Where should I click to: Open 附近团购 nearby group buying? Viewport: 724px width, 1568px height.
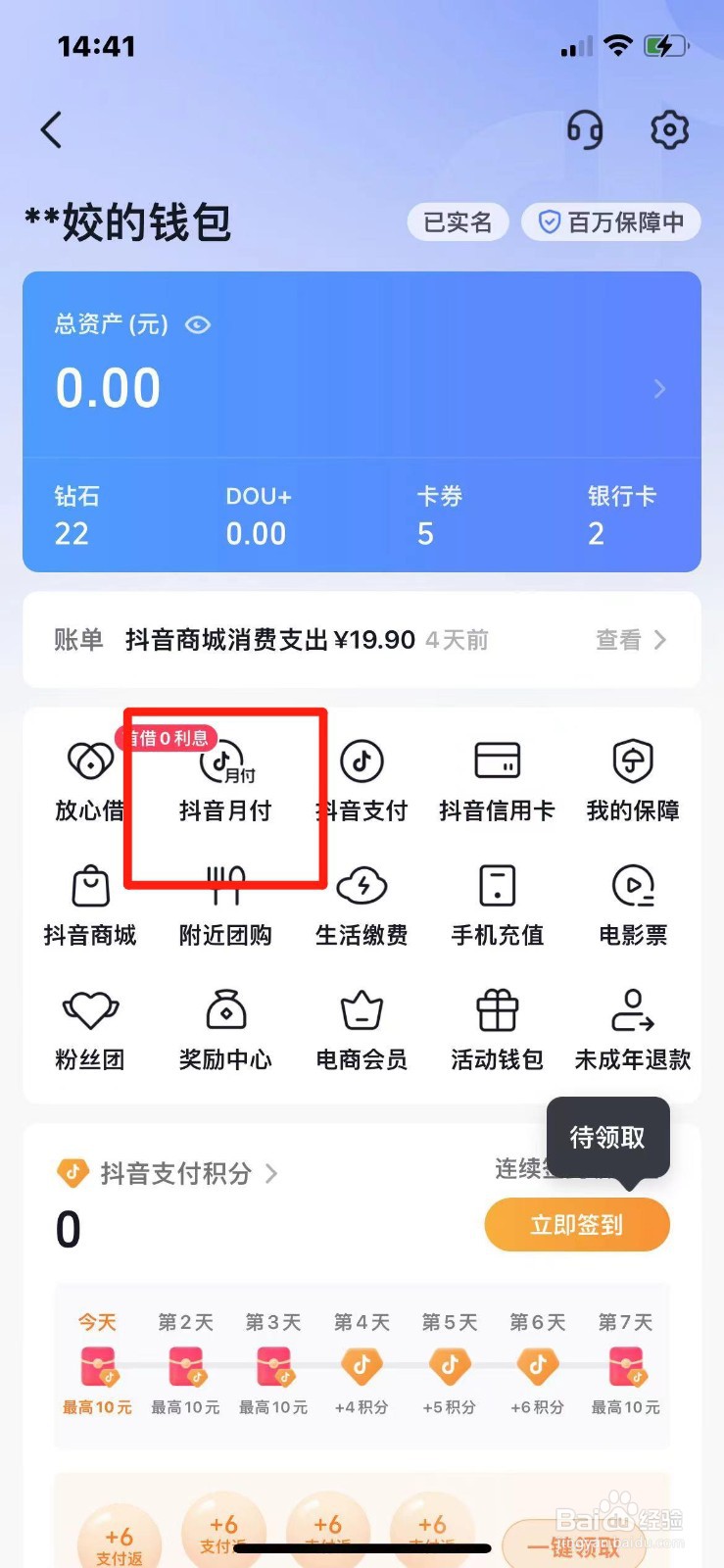224,902
